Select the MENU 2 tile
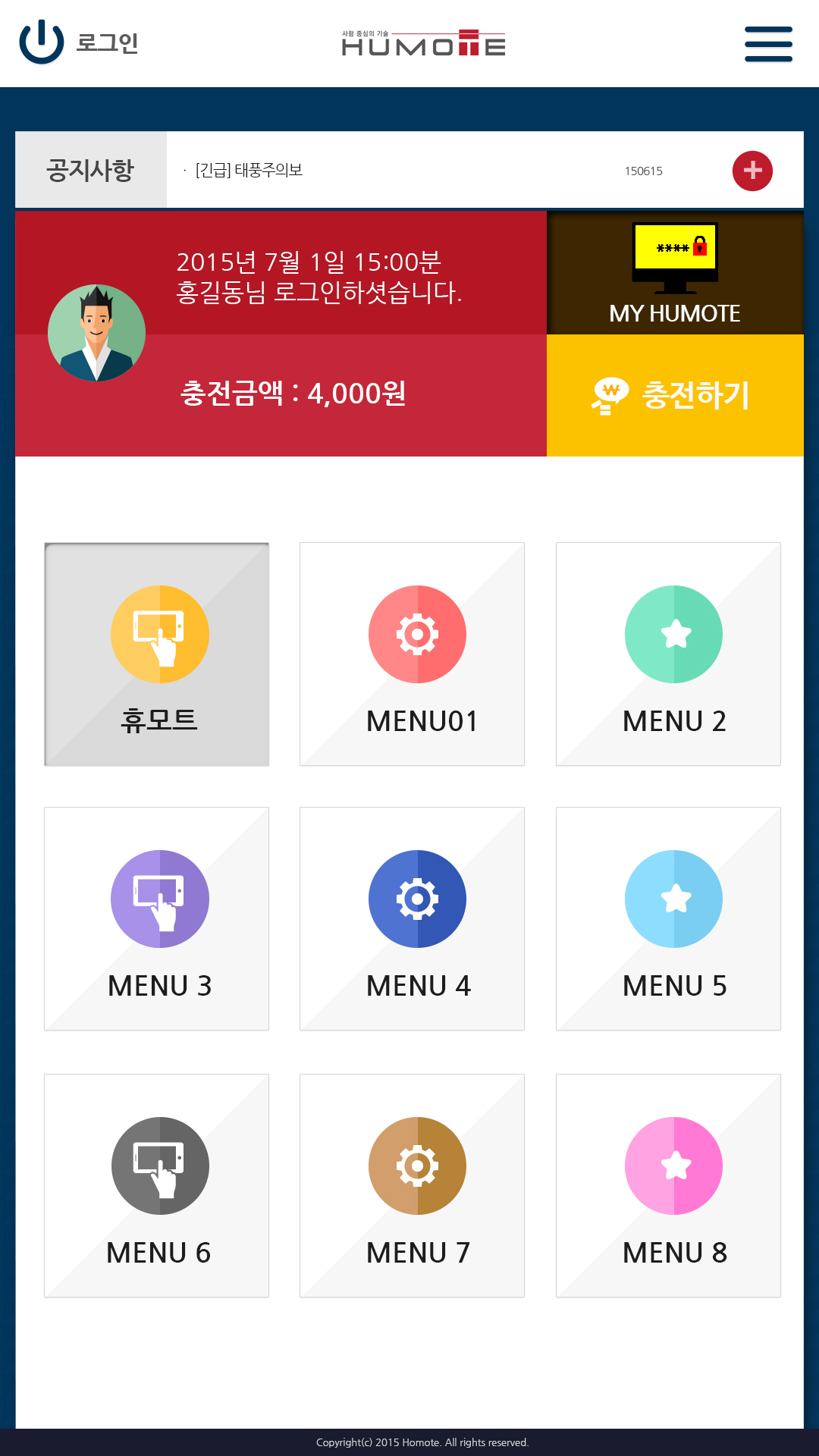819x1456 pixels. coord(668,654)
